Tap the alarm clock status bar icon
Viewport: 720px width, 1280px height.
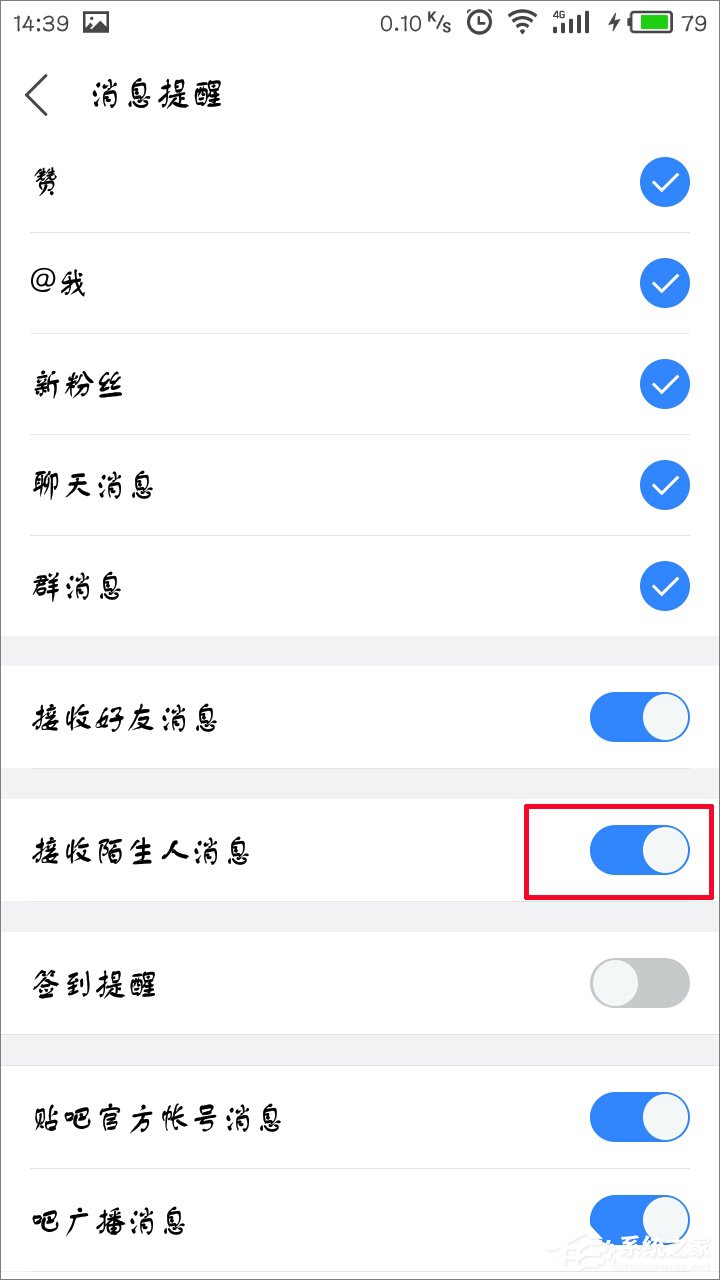tap(479, 23)
